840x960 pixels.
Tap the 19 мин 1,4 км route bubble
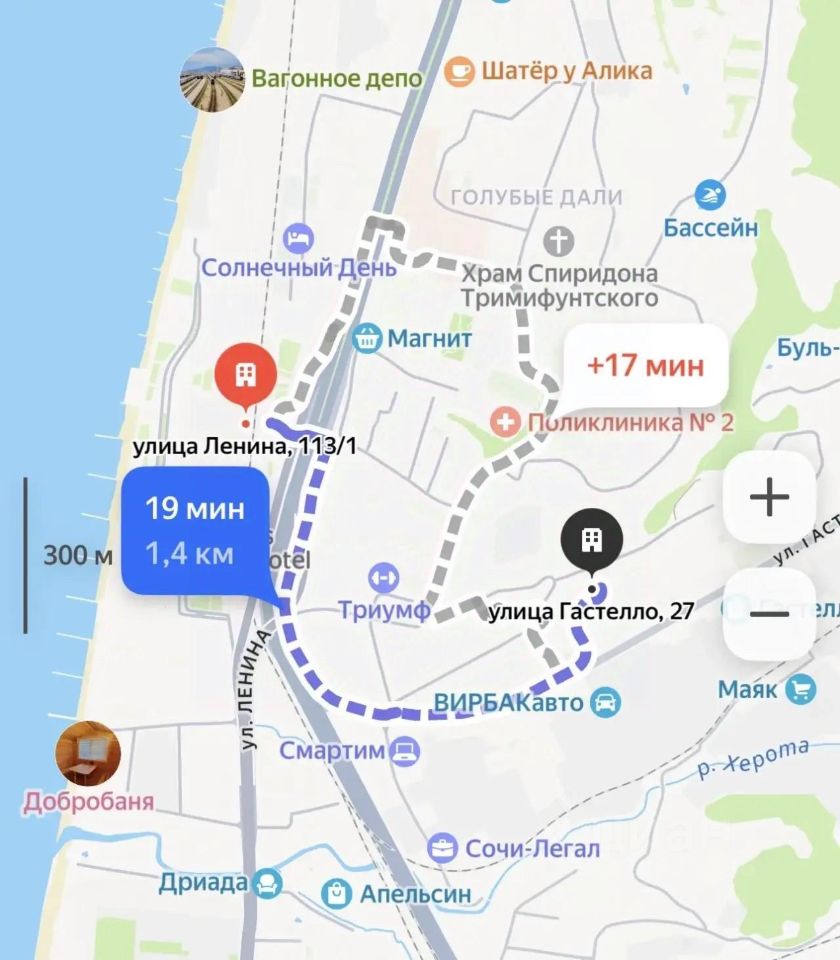tap(195, 531)
